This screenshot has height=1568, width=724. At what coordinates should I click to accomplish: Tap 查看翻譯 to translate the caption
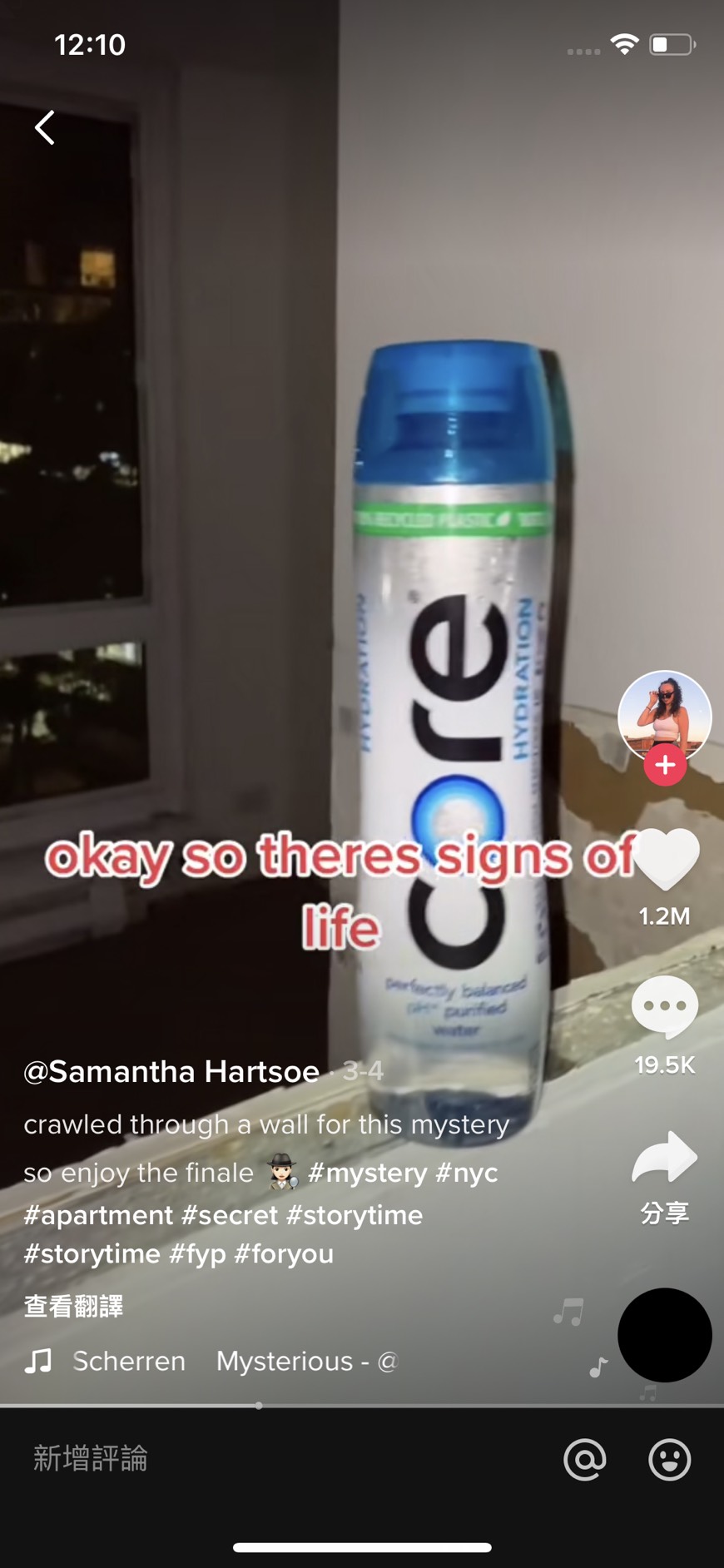click(73, 1306)
